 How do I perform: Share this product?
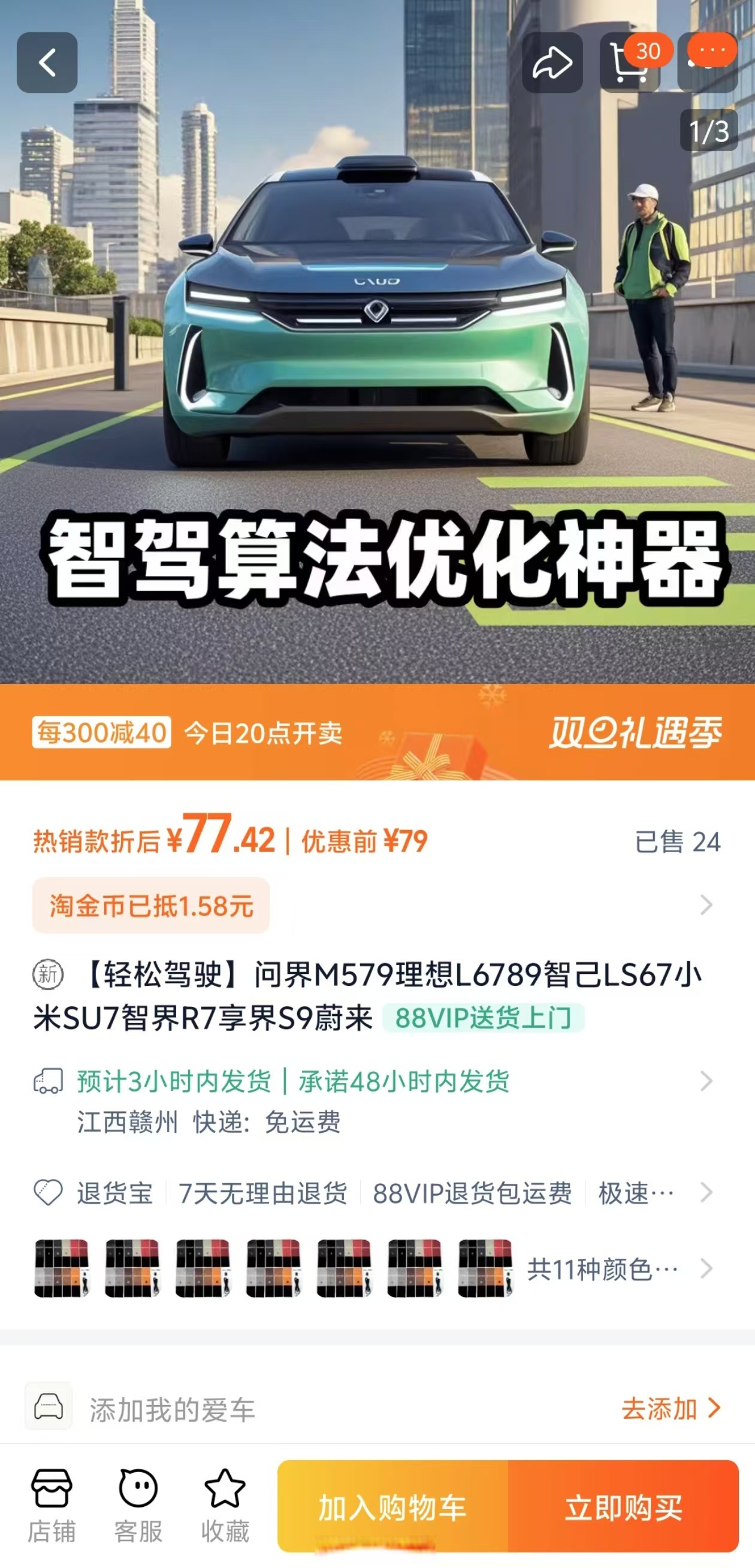[x=552, y=63]
